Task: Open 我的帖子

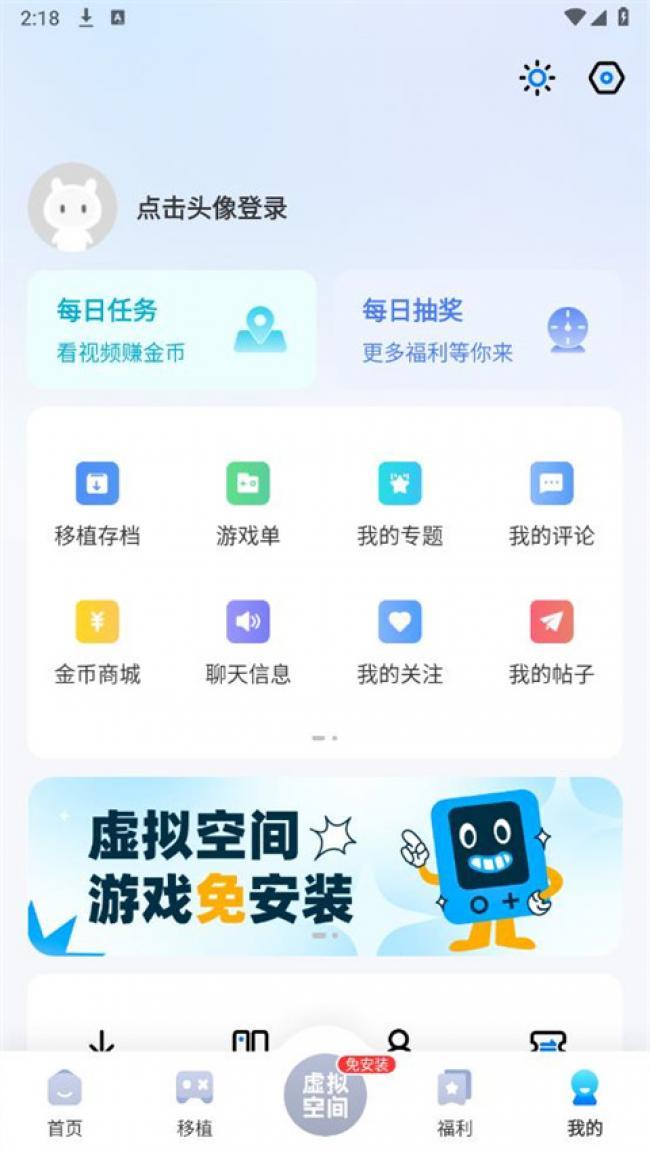Action: point(551,642)
